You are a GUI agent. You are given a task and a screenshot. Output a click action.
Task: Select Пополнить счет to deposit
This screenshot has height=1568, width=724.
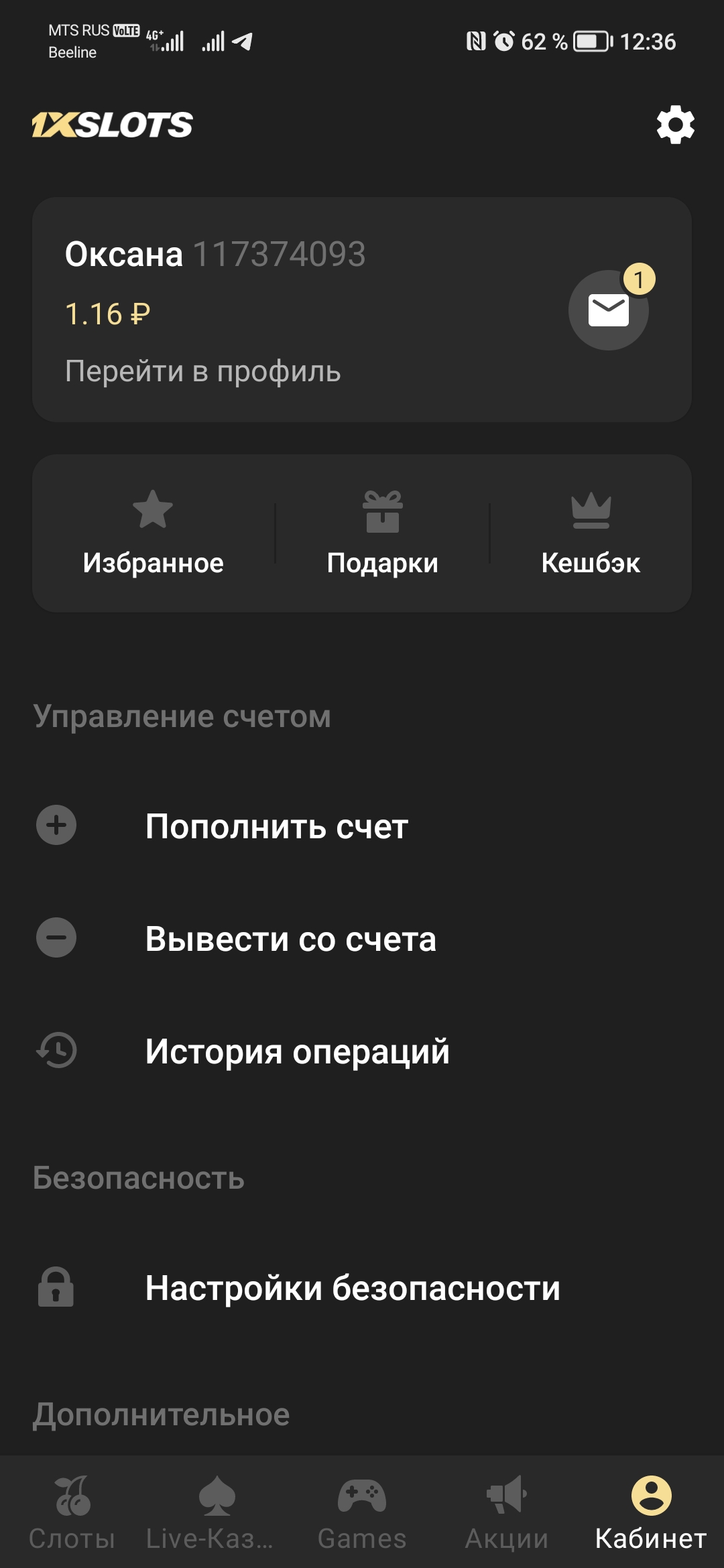point(276,826)
